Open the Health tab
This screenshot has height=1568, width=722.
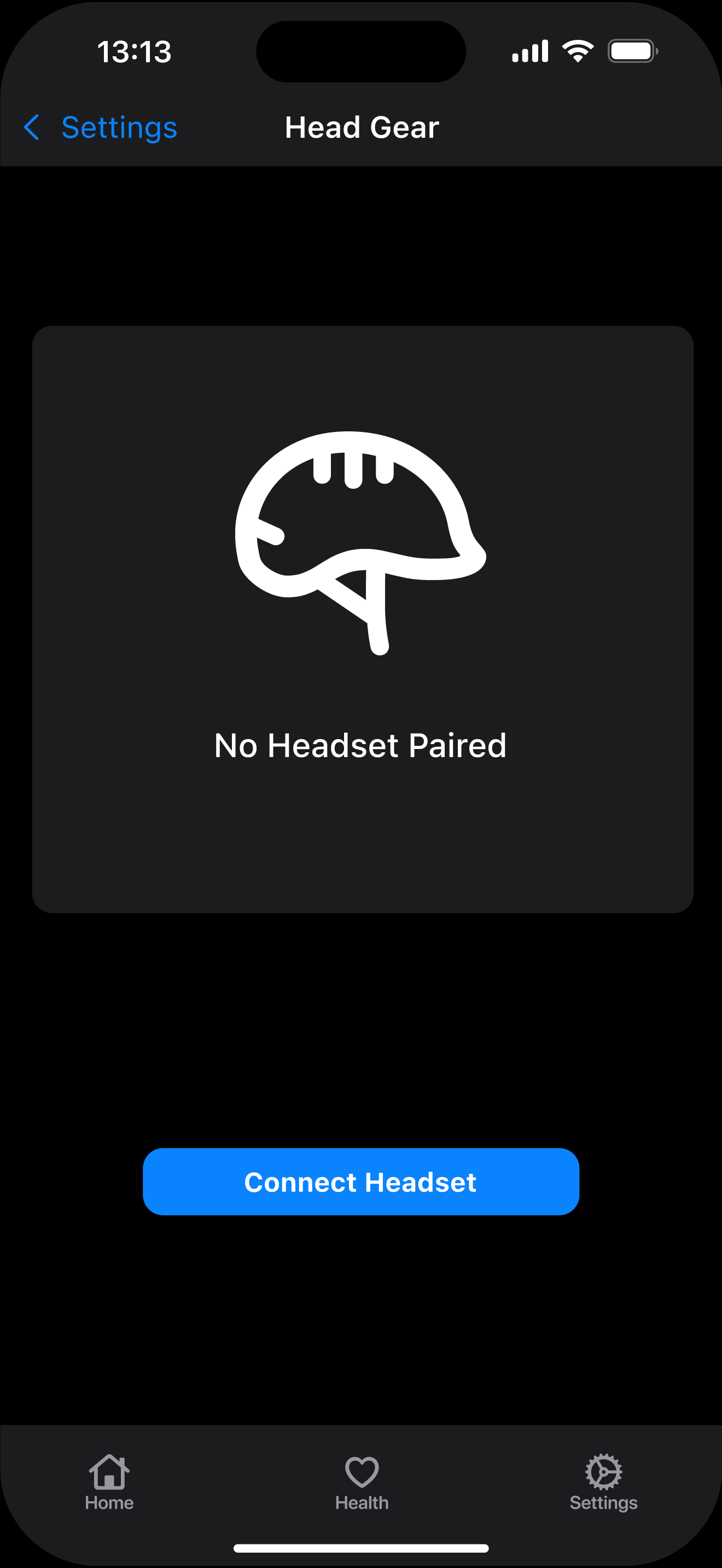tap(362, 1482)
